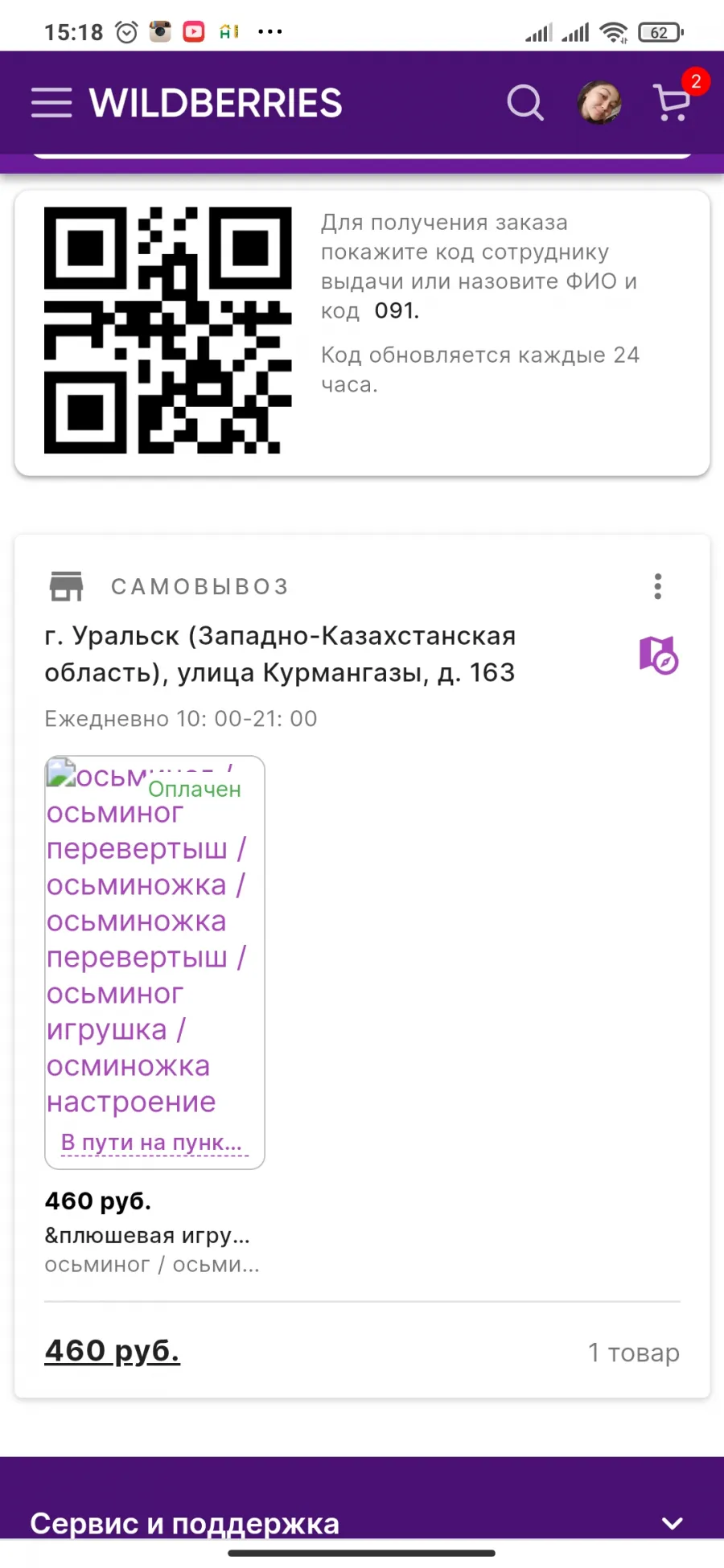This screenshot has height=1568, width=724.
Task: Tap the 'В пути на пунк...' status link
Action: click(153, 1142)
